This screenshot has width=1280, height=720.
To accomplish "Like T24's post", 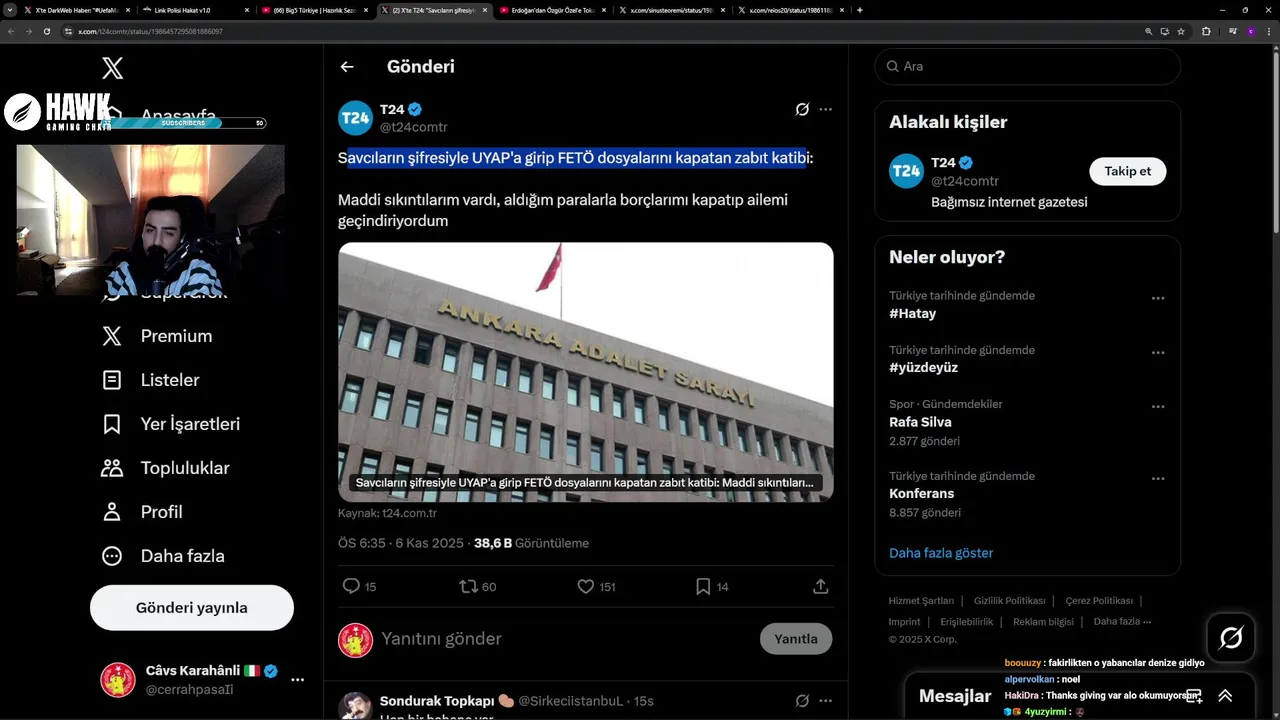I will tap(586, 586).
